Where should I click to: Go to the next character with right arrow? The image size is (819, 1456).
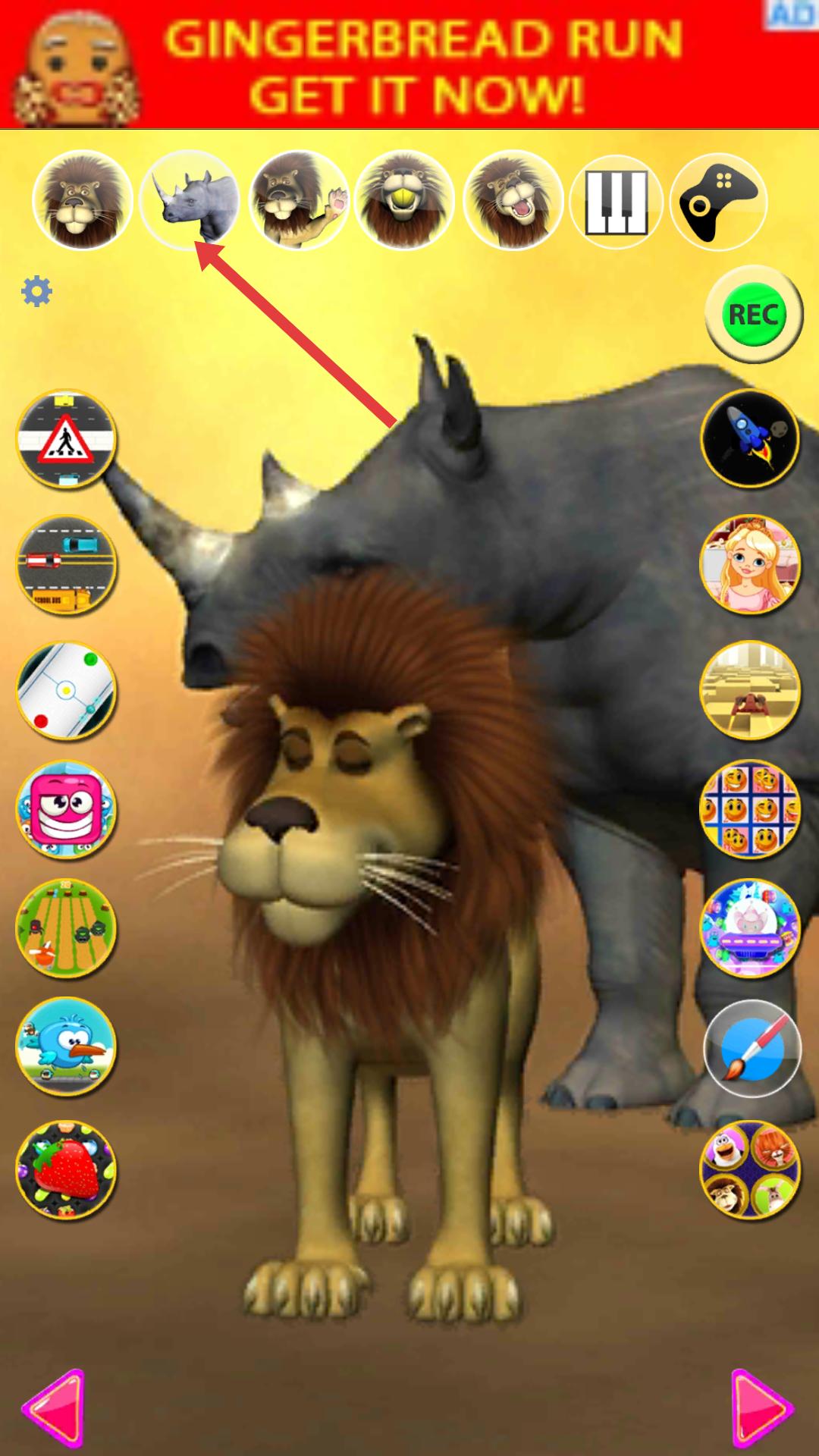point(762,1407)
